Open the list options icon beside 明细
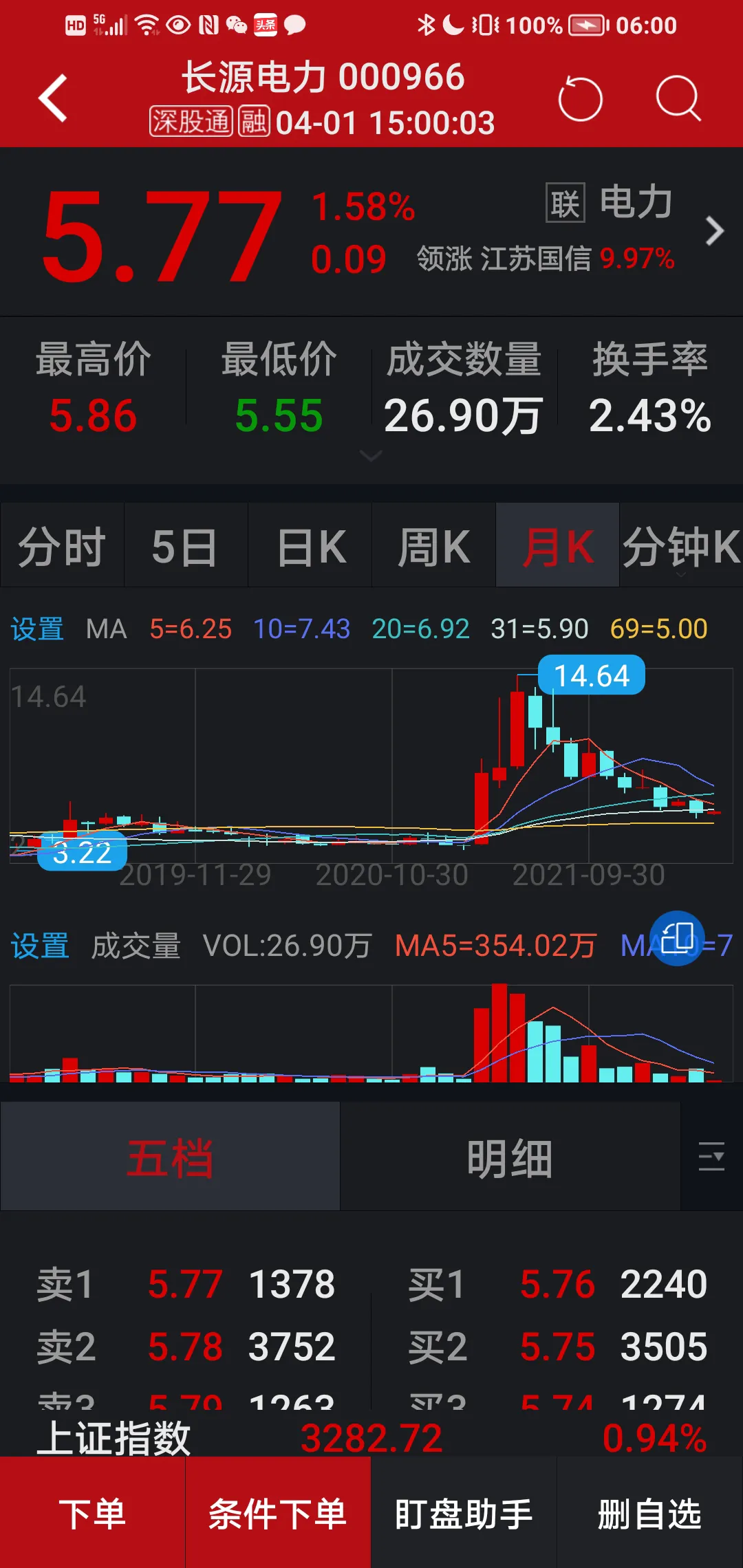Image resolution: width=743 pixels, height=1568 pixels. (711, 1157)
